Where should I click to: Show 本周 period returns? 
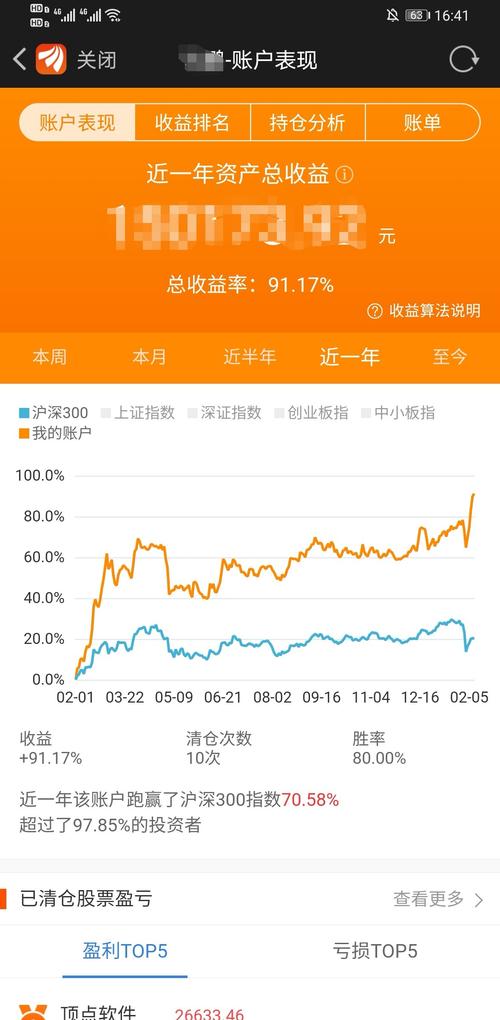[x=49, y=357]
